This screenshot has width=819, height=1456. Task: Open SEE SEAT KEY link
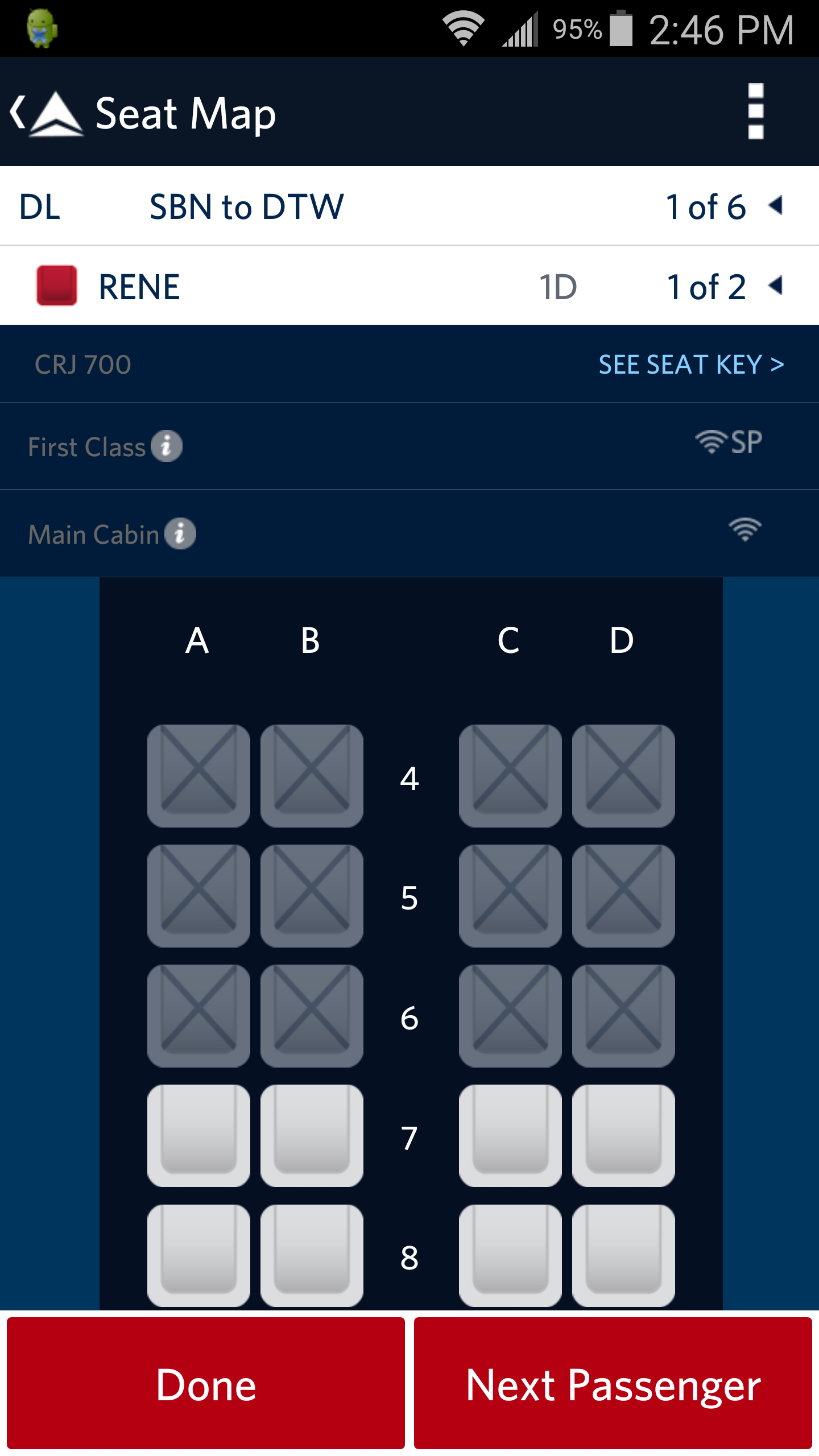point(691,365)
